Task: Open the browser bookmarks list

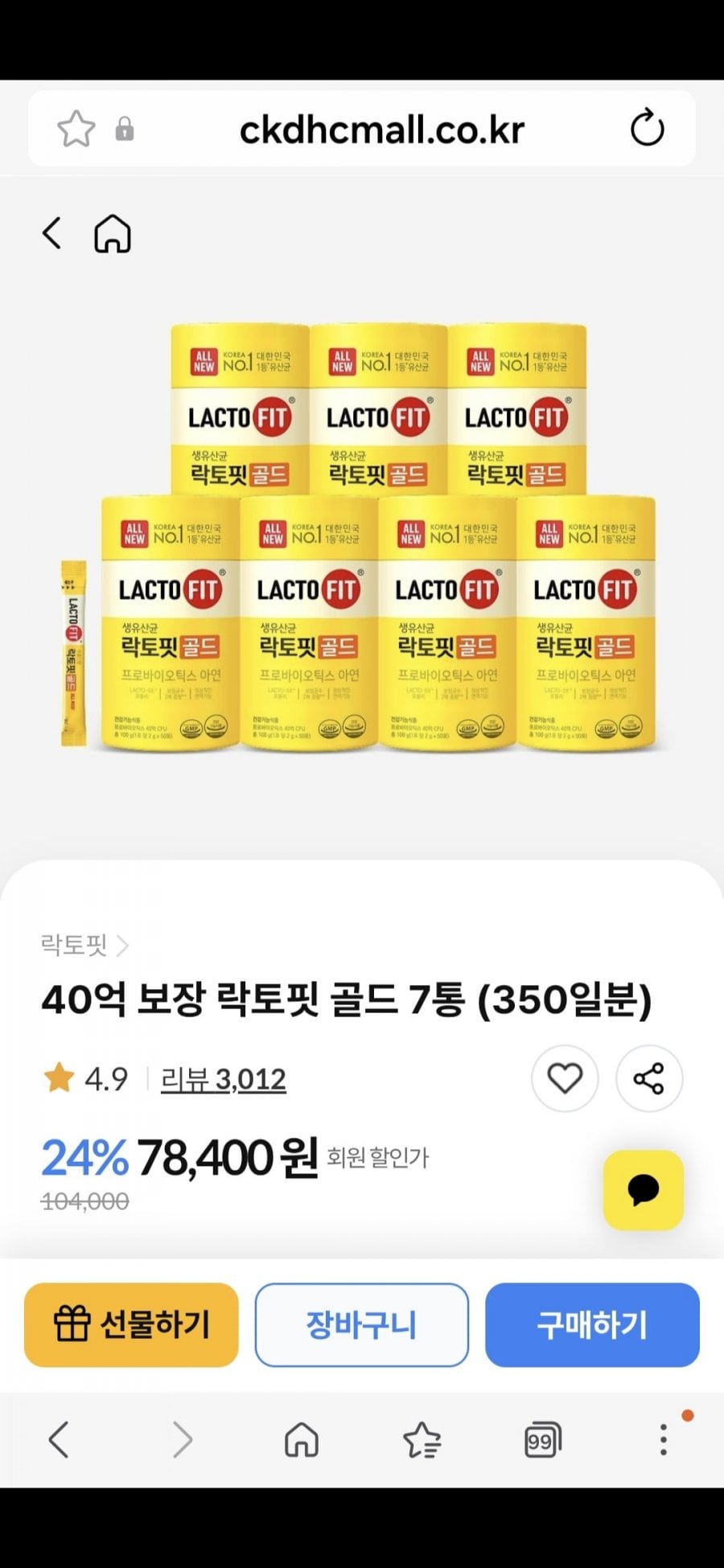Action: tap(422, 1439)
